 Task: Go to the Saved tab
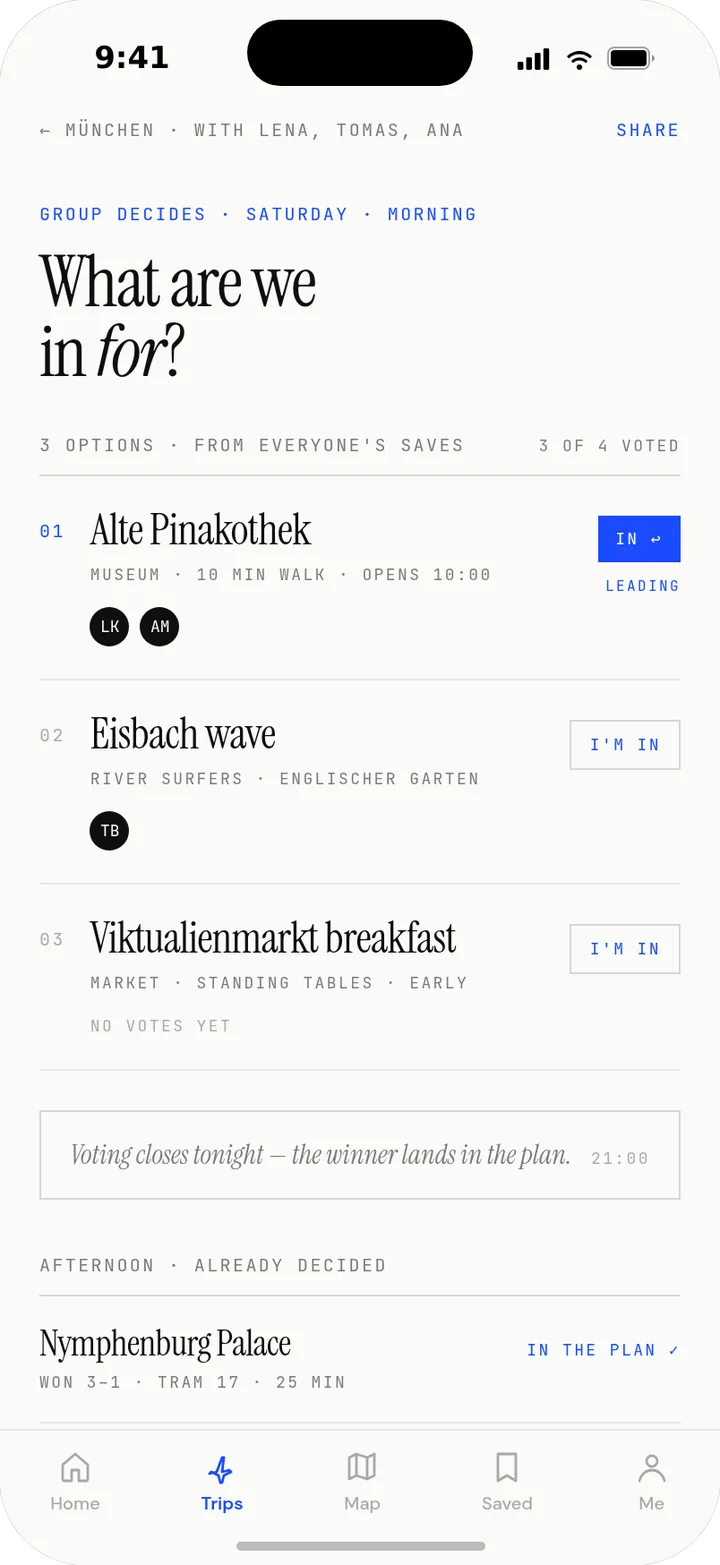point(507,1482)
